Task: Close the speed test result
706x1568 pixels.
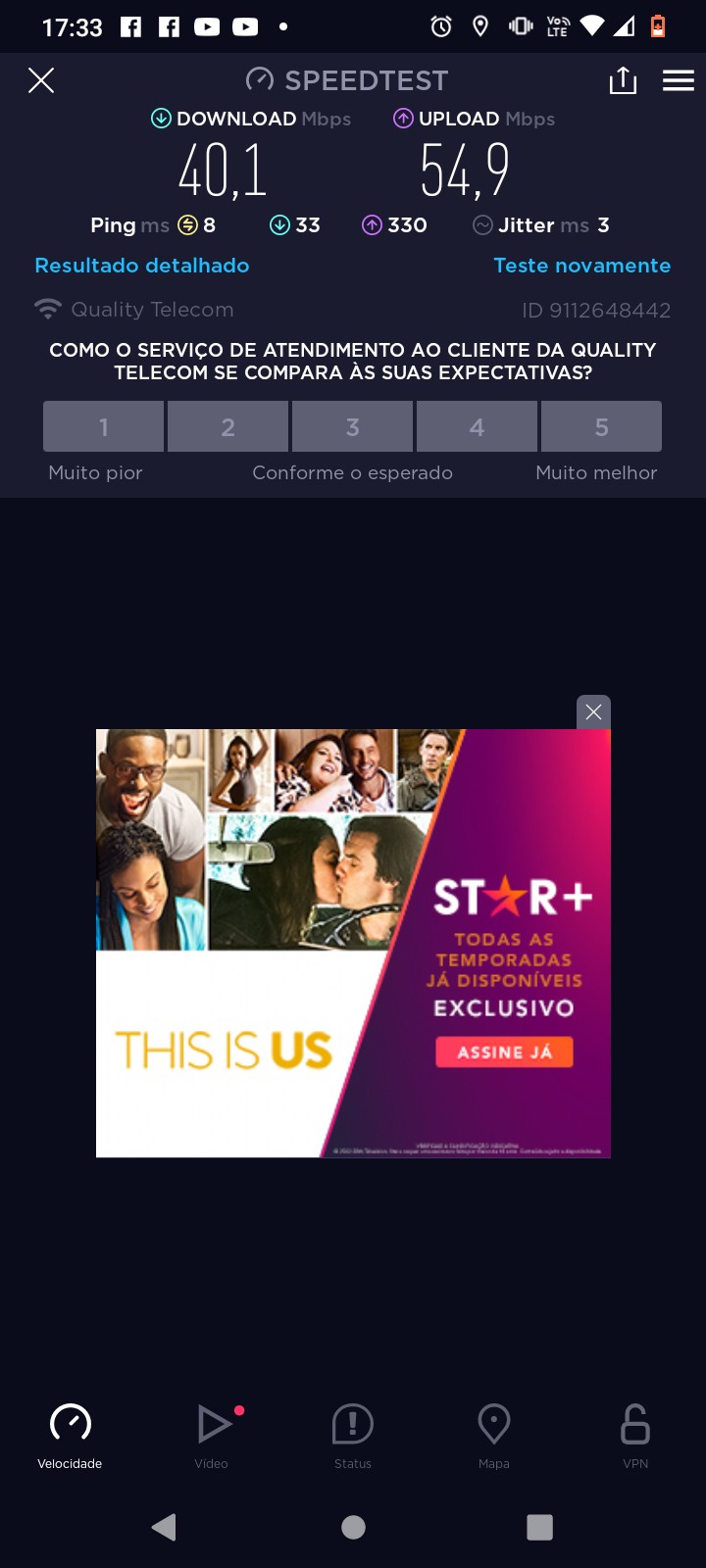Action: (41, 80)
